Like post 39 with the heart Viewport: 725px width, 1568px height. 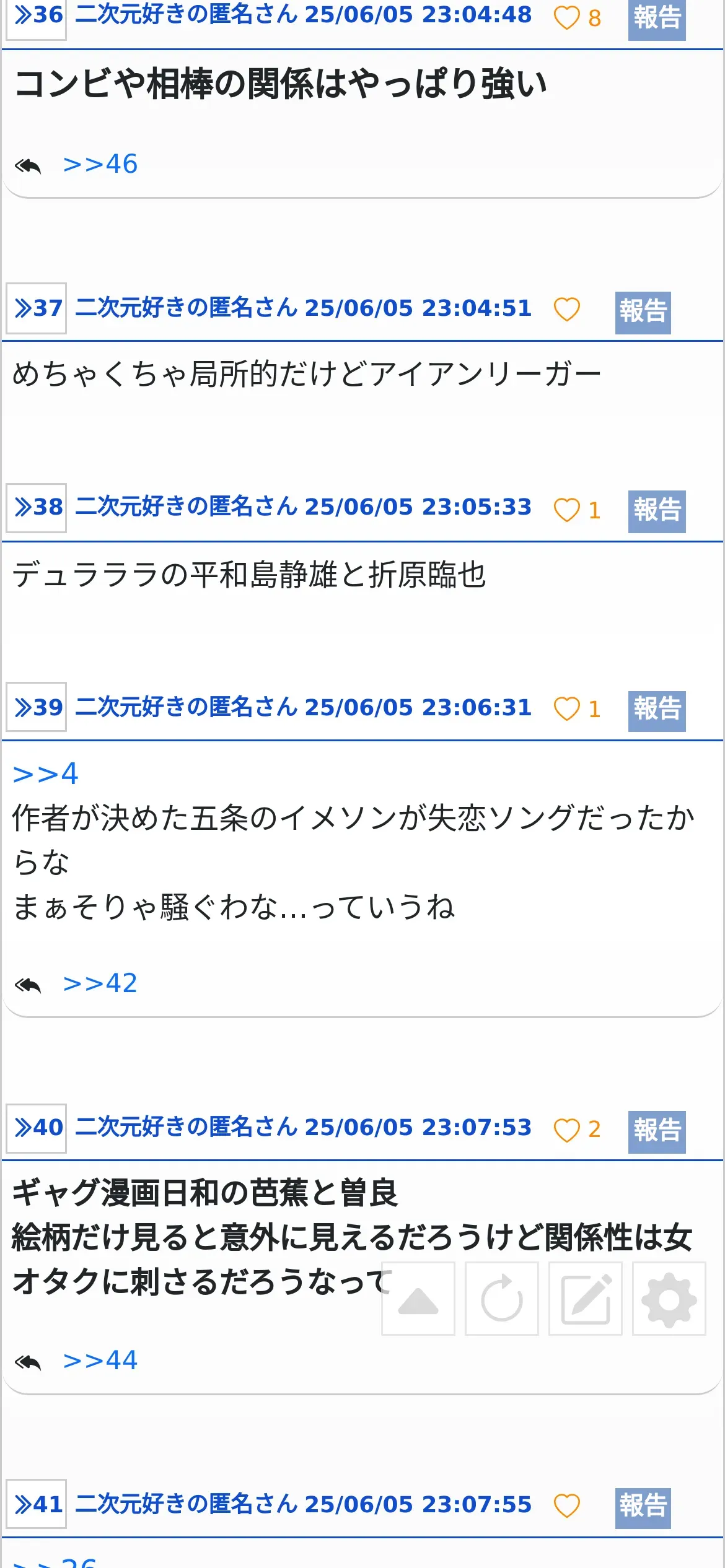(x=566, y=709)
